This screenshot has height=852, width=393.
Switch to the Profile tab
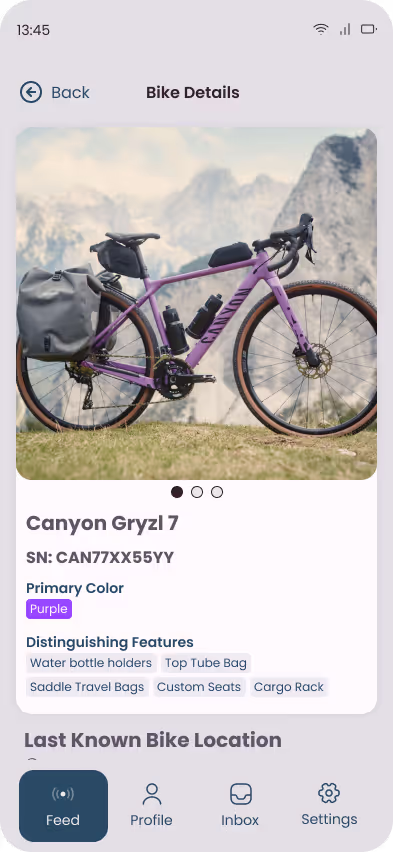tap(151, 805)
